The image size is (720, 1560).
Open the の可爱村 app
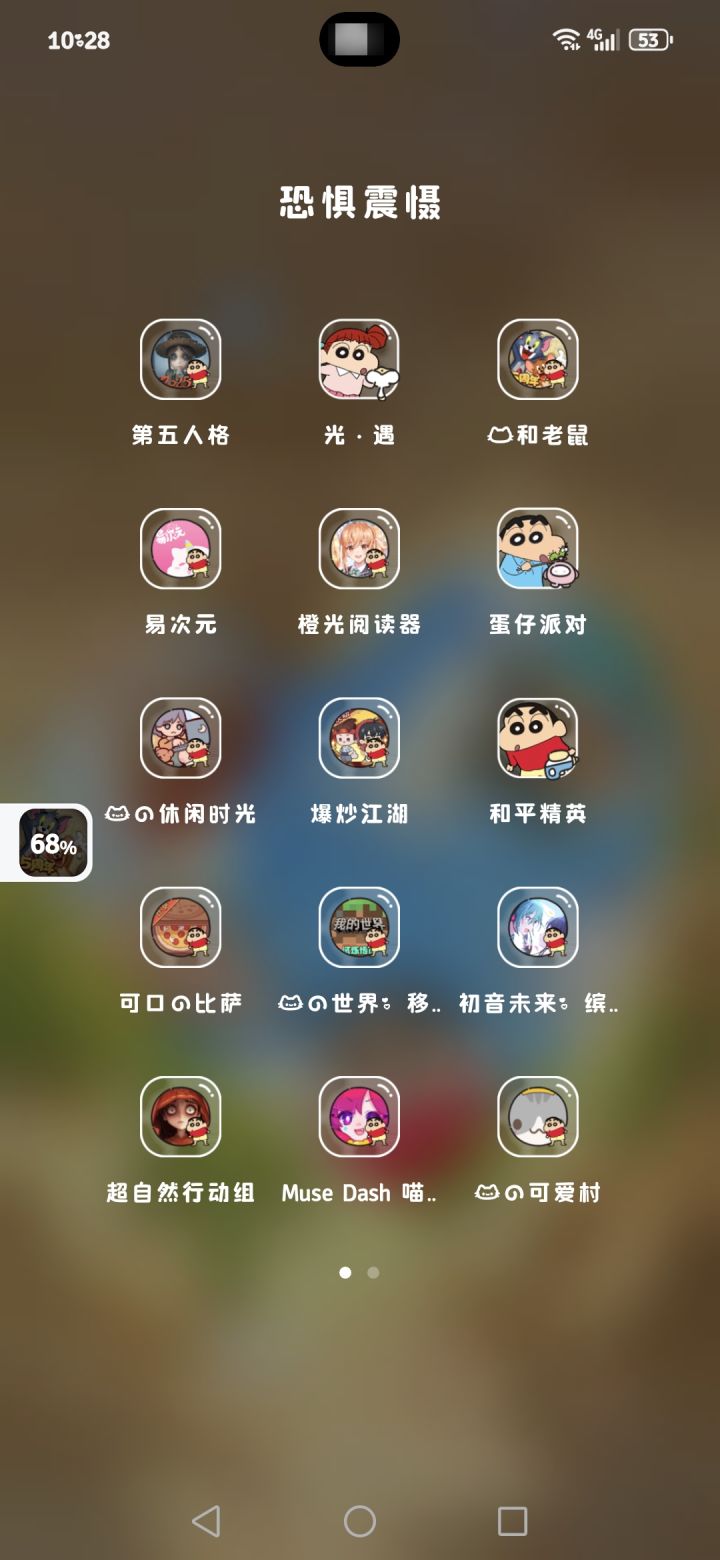[x=538, y=1118]
